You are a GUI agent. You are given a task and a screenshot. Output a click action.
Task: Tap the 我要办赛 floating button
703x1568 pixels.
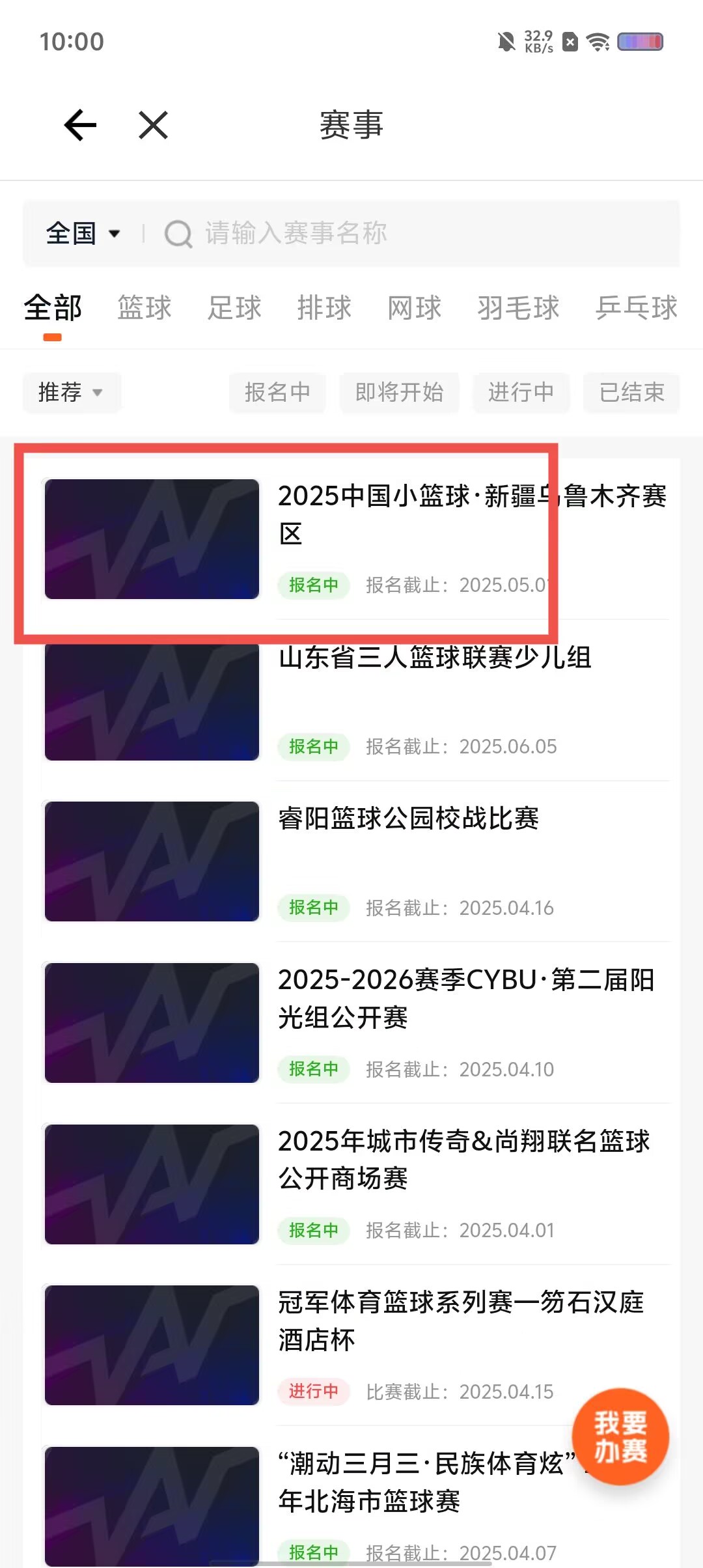click(x=620, y=1436)
